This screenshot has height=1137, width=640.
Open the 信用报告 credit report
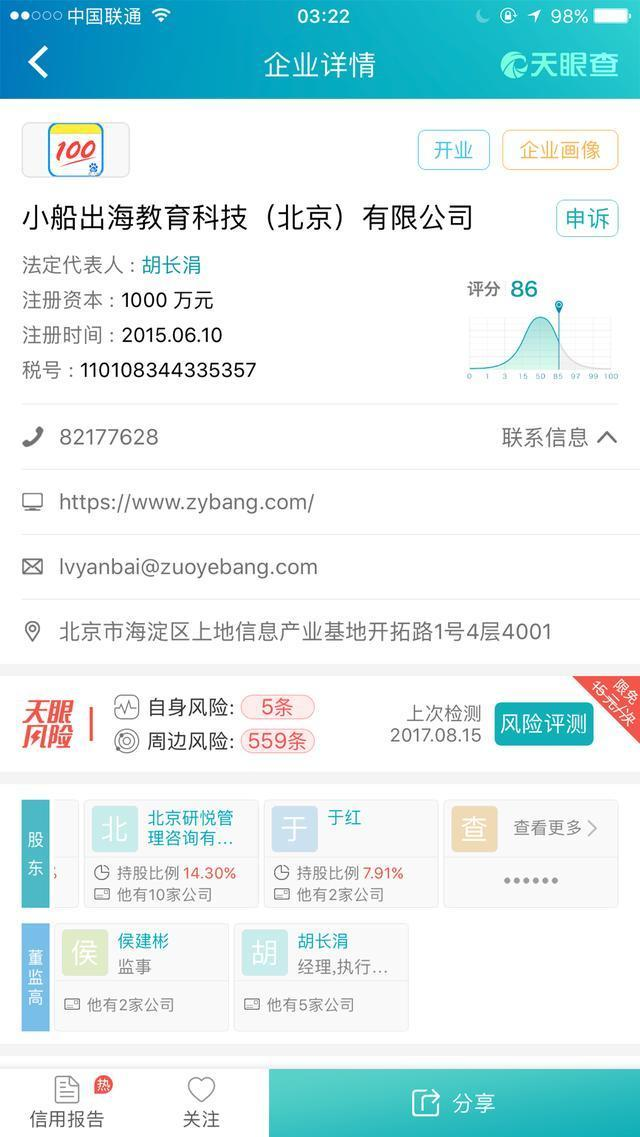[x=67, y=1102]
